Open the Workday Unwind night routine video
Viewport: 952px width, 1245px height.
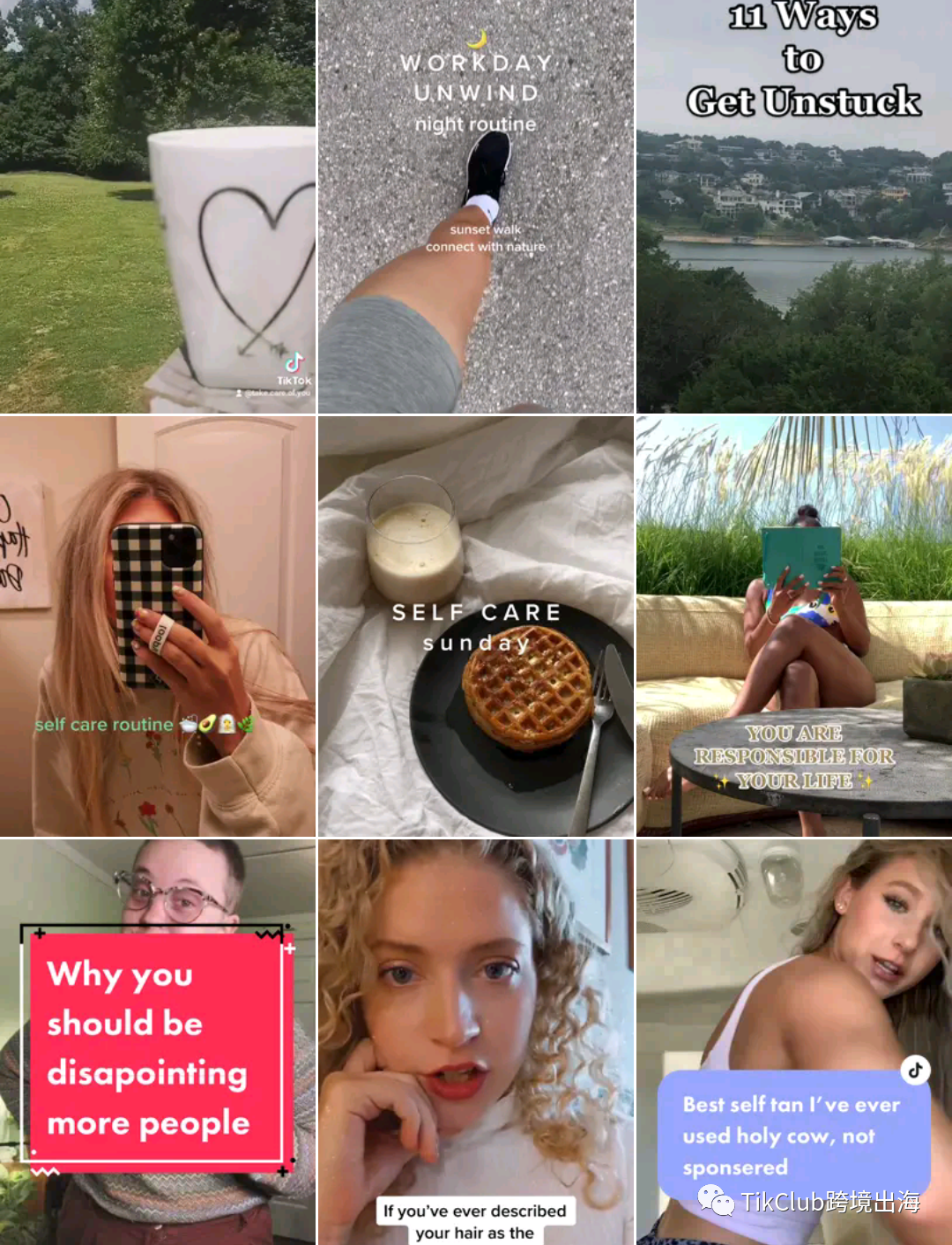pyautogui.click(x=476, y=206)
